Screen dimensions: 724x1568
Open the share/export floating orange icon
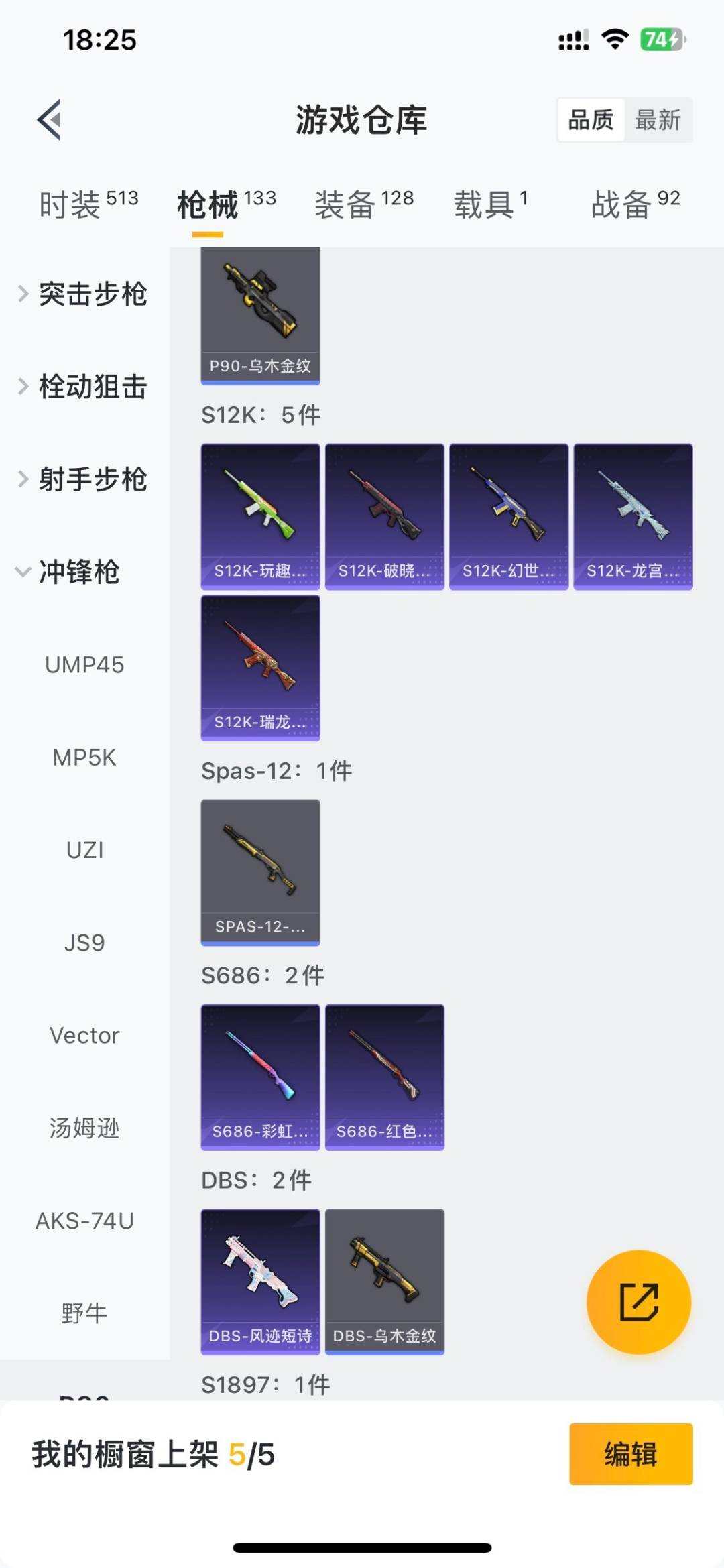click(x=637, y=1301)
